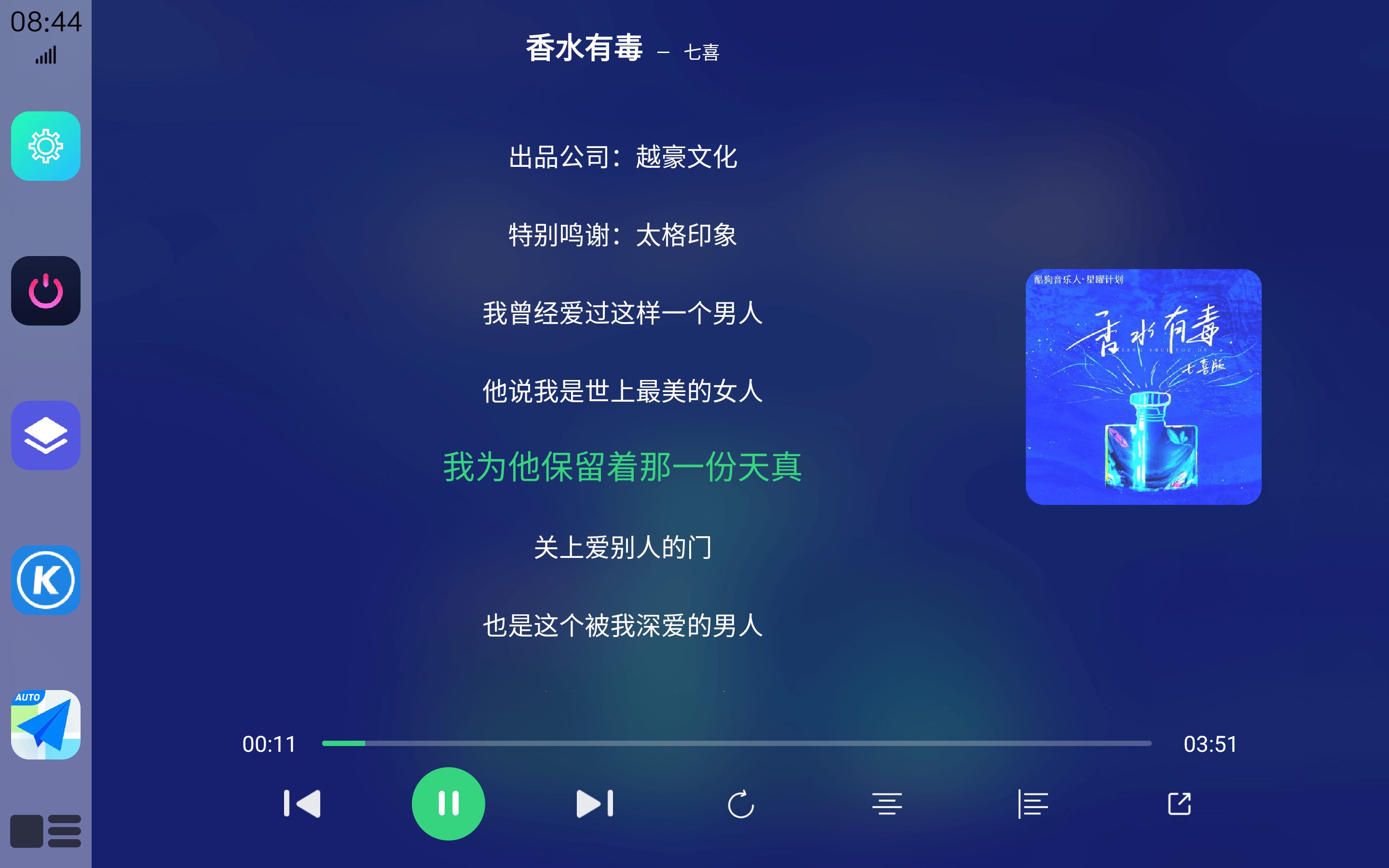The height and width of the screenshot is (868, 1389).
Task: Launch the AUTO navigation app
Action: pyautogui.click(x=46, y=724)
